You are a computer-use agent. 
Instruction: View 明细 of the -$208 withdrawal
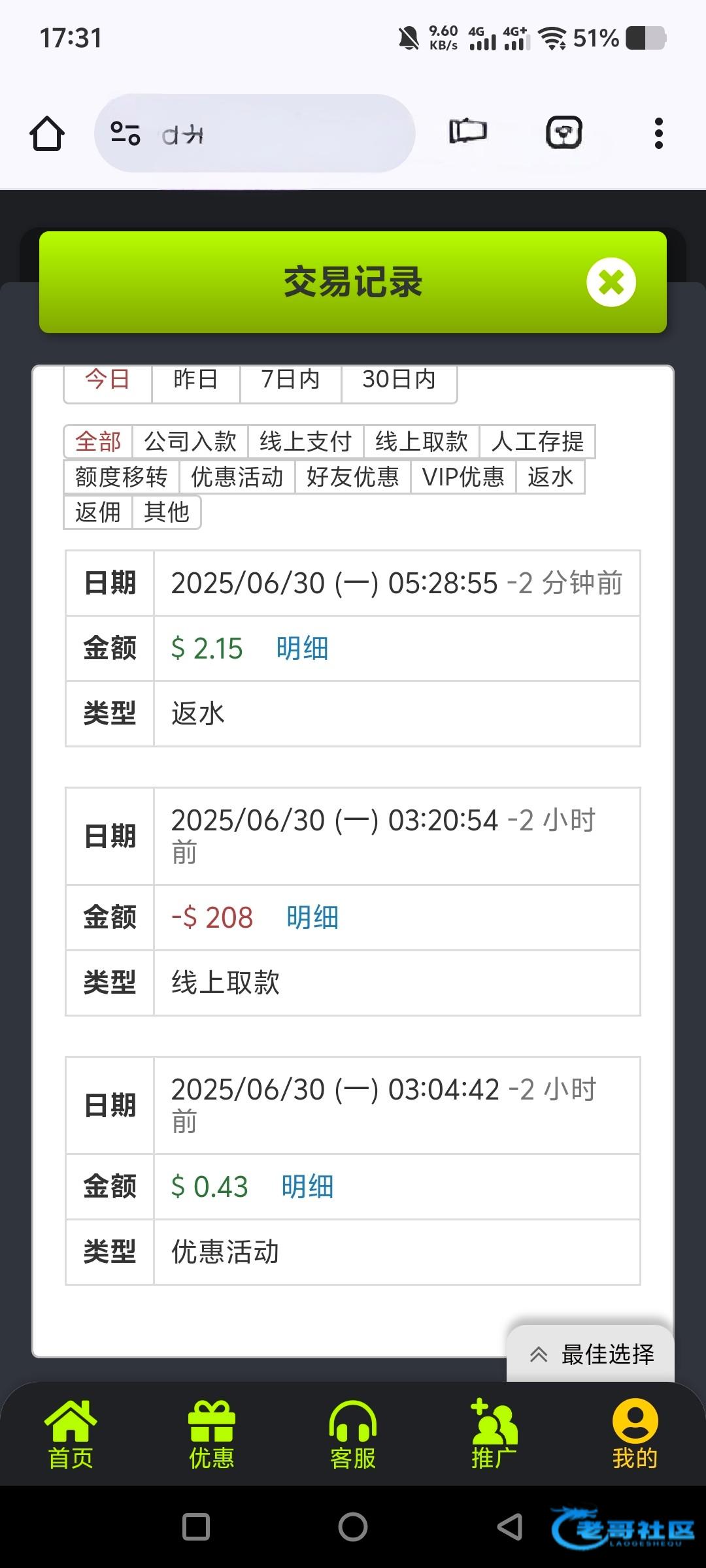[312, 918]
